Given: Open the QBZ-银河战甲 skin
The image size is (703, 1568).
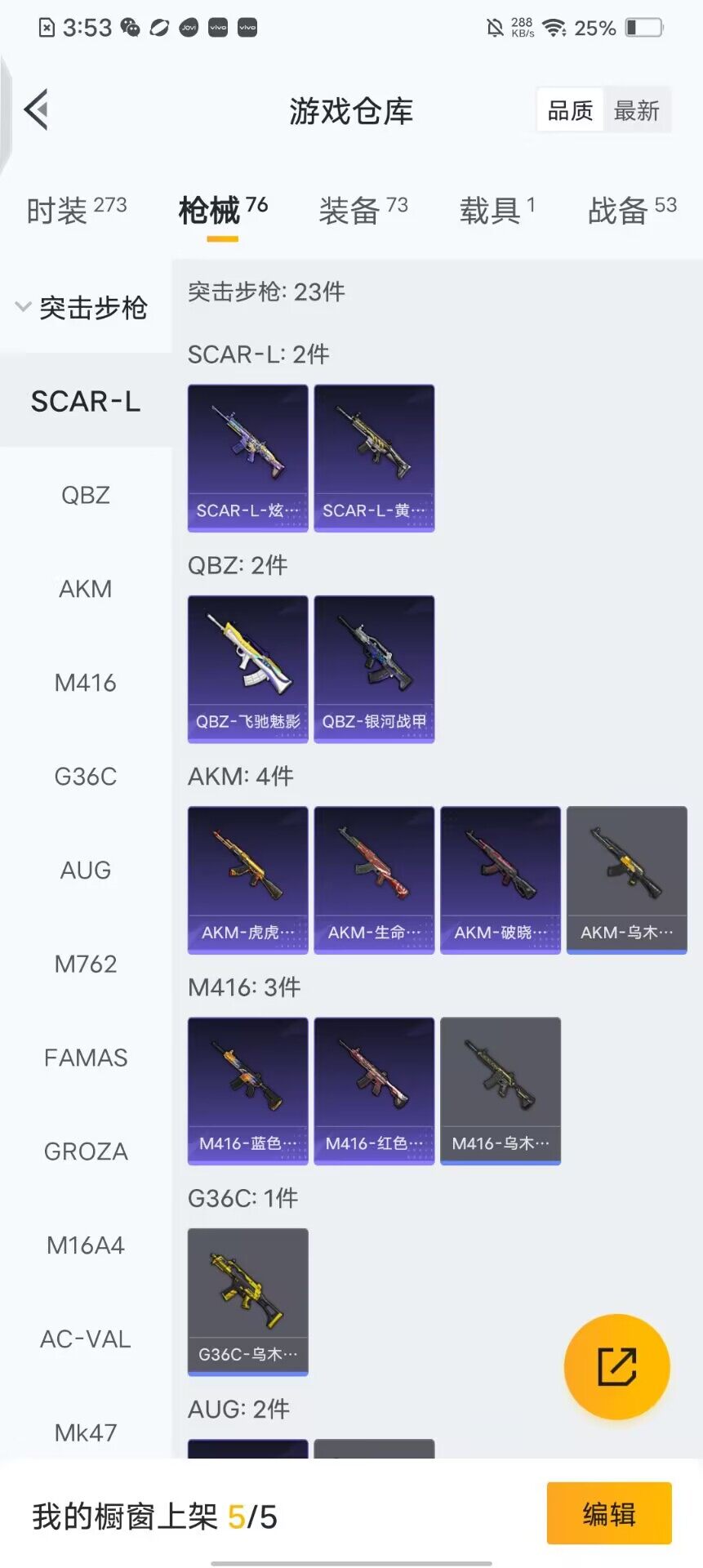Looking at the screenshot, I should point(374,669).
